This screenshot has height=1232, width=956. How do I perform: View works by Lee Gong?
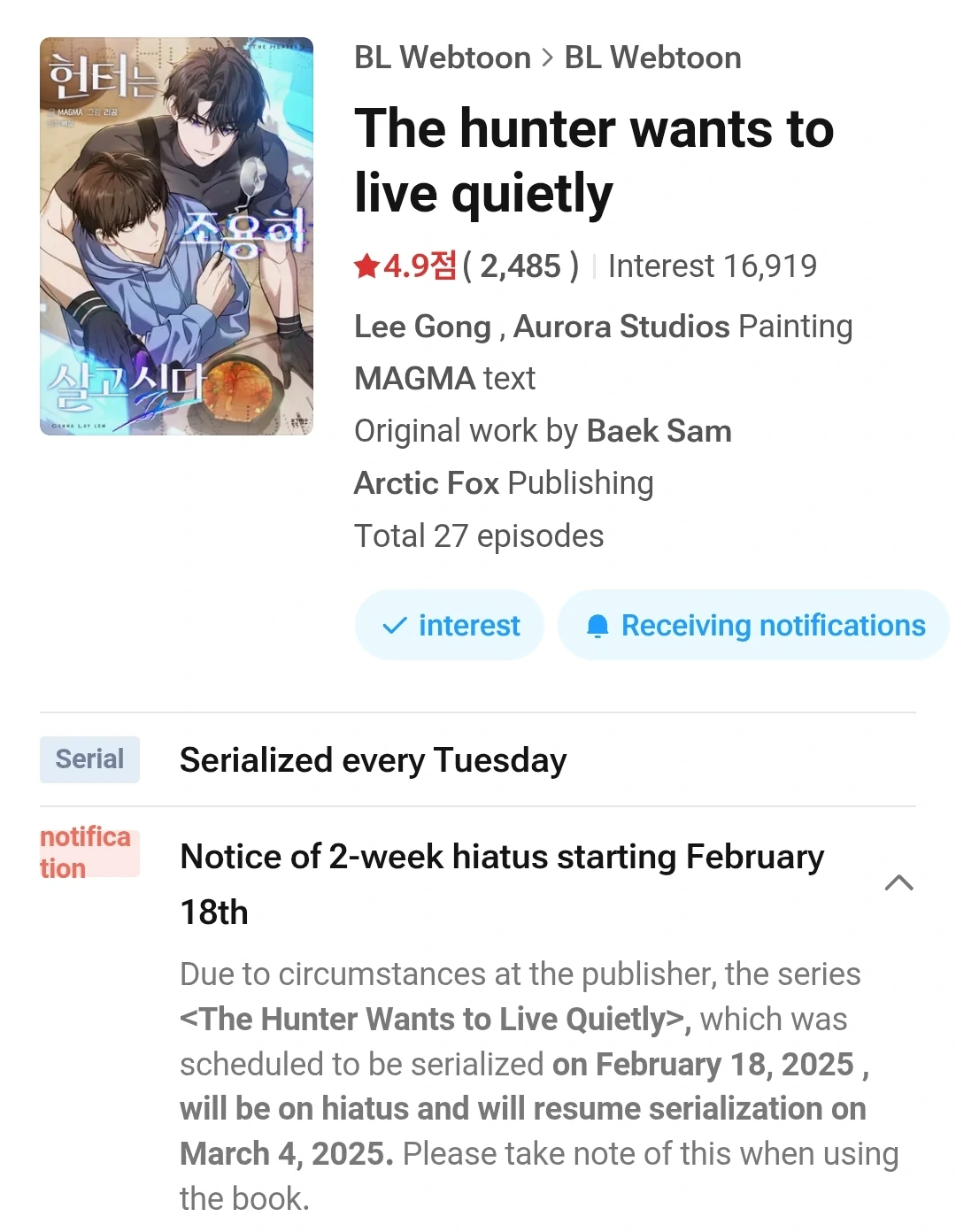click(422, 327)
